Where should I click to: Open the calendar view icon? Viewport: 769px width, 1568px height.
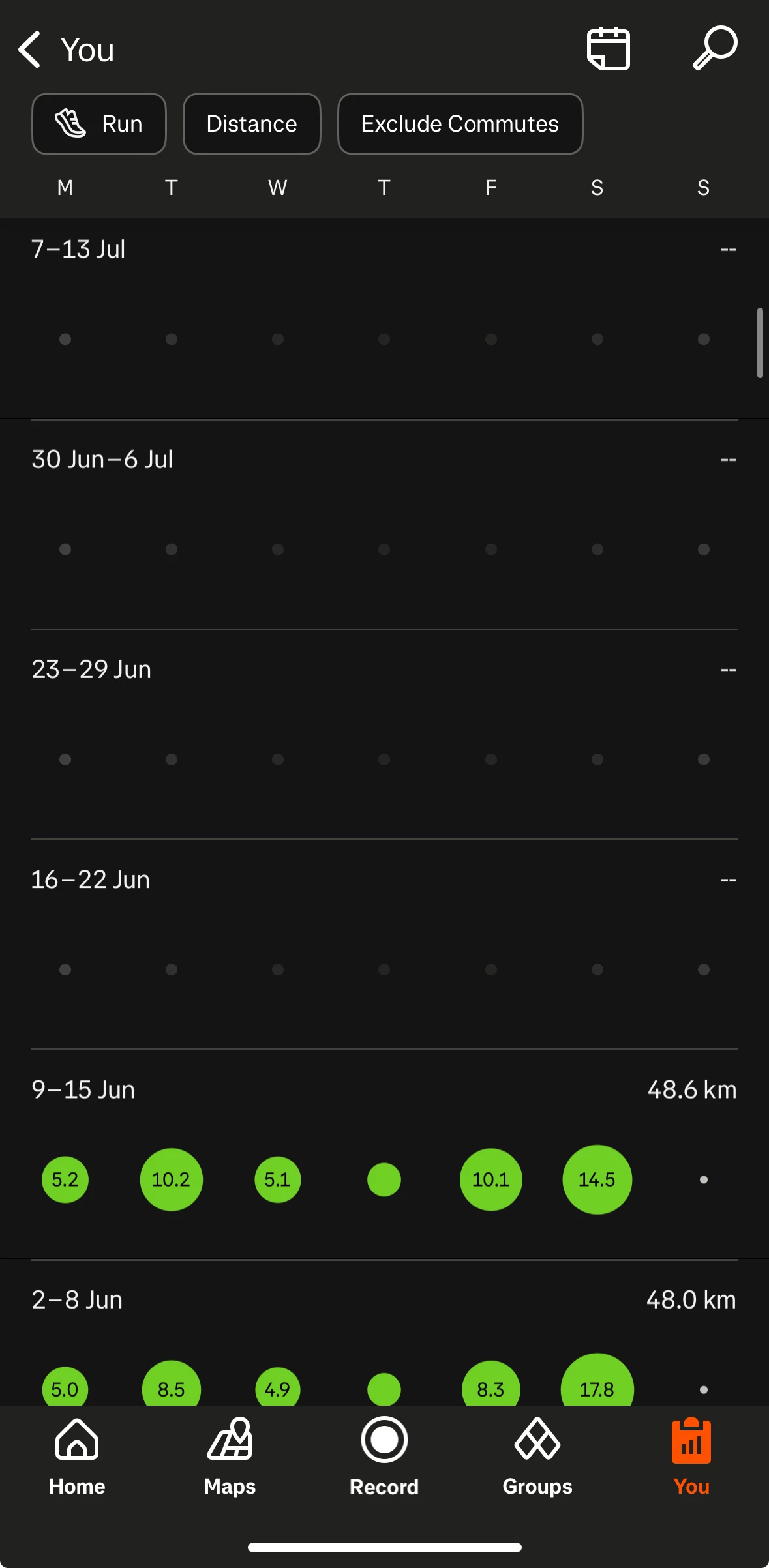(609, 49)
